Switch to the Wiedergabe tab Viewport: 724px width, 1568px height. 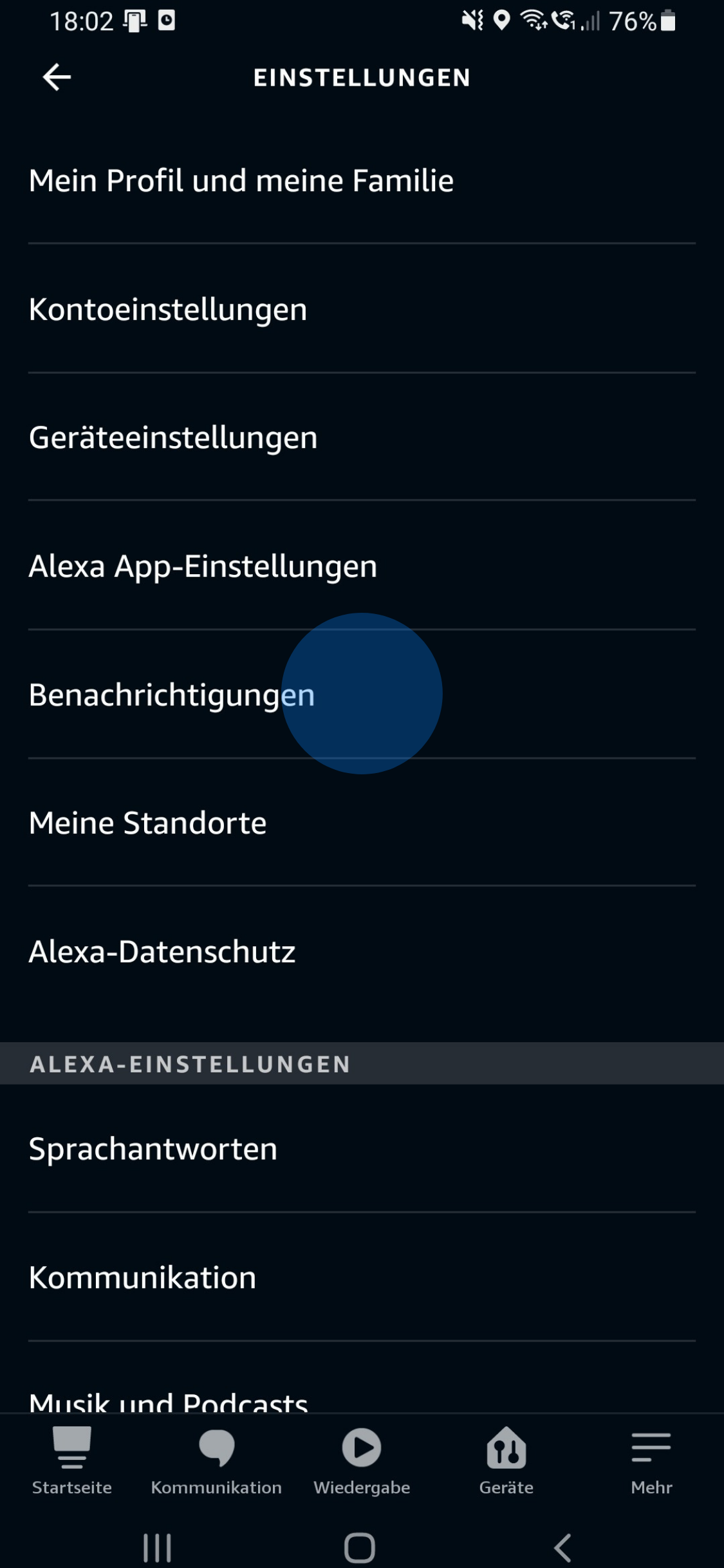click(x=362, y=1461)
